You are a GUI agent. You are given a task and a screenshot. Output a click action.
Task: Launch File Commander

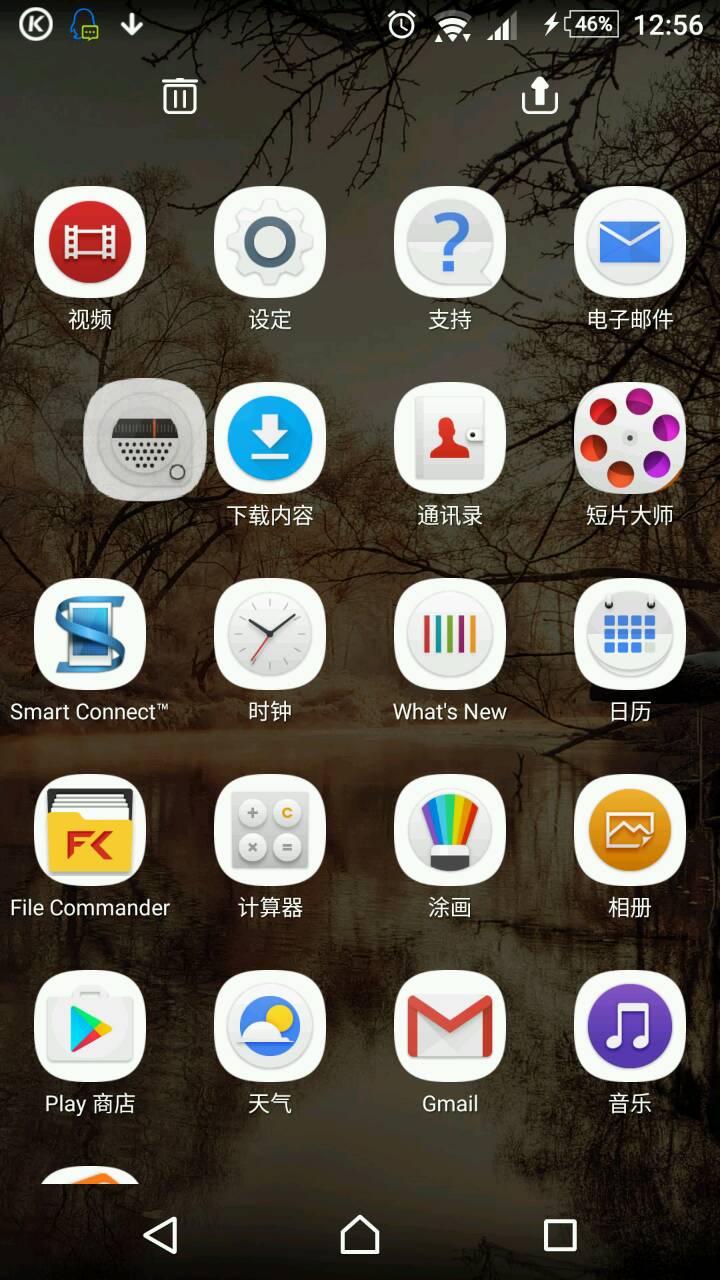click(x=90, y=830)
